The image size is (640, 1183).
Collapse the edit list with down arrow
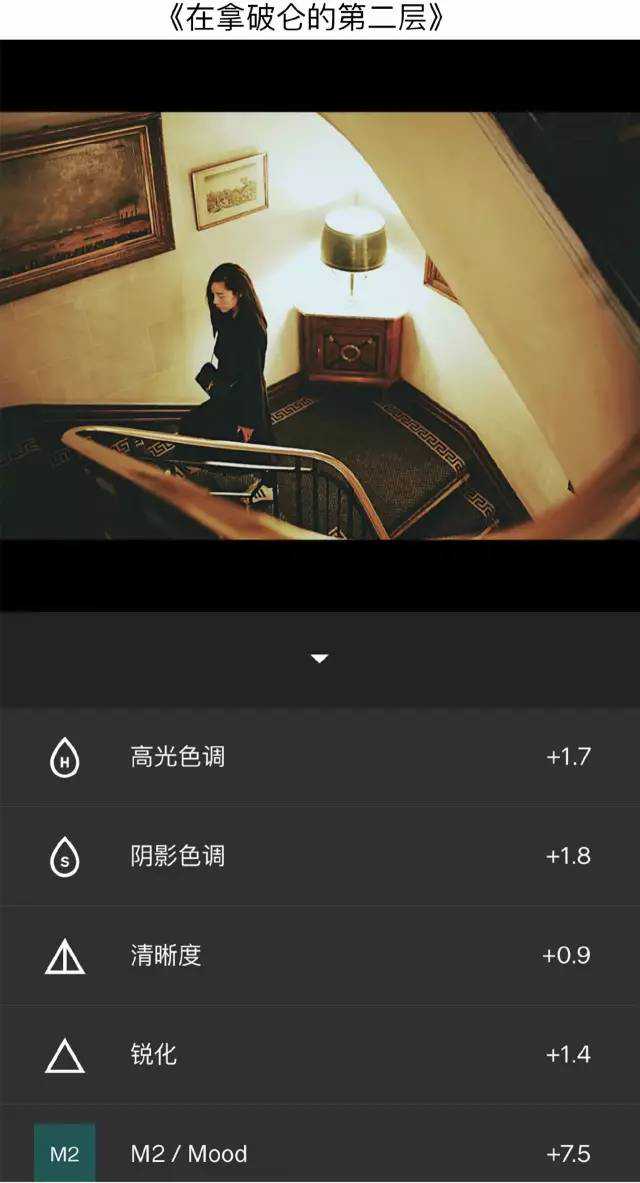(319, 658)
